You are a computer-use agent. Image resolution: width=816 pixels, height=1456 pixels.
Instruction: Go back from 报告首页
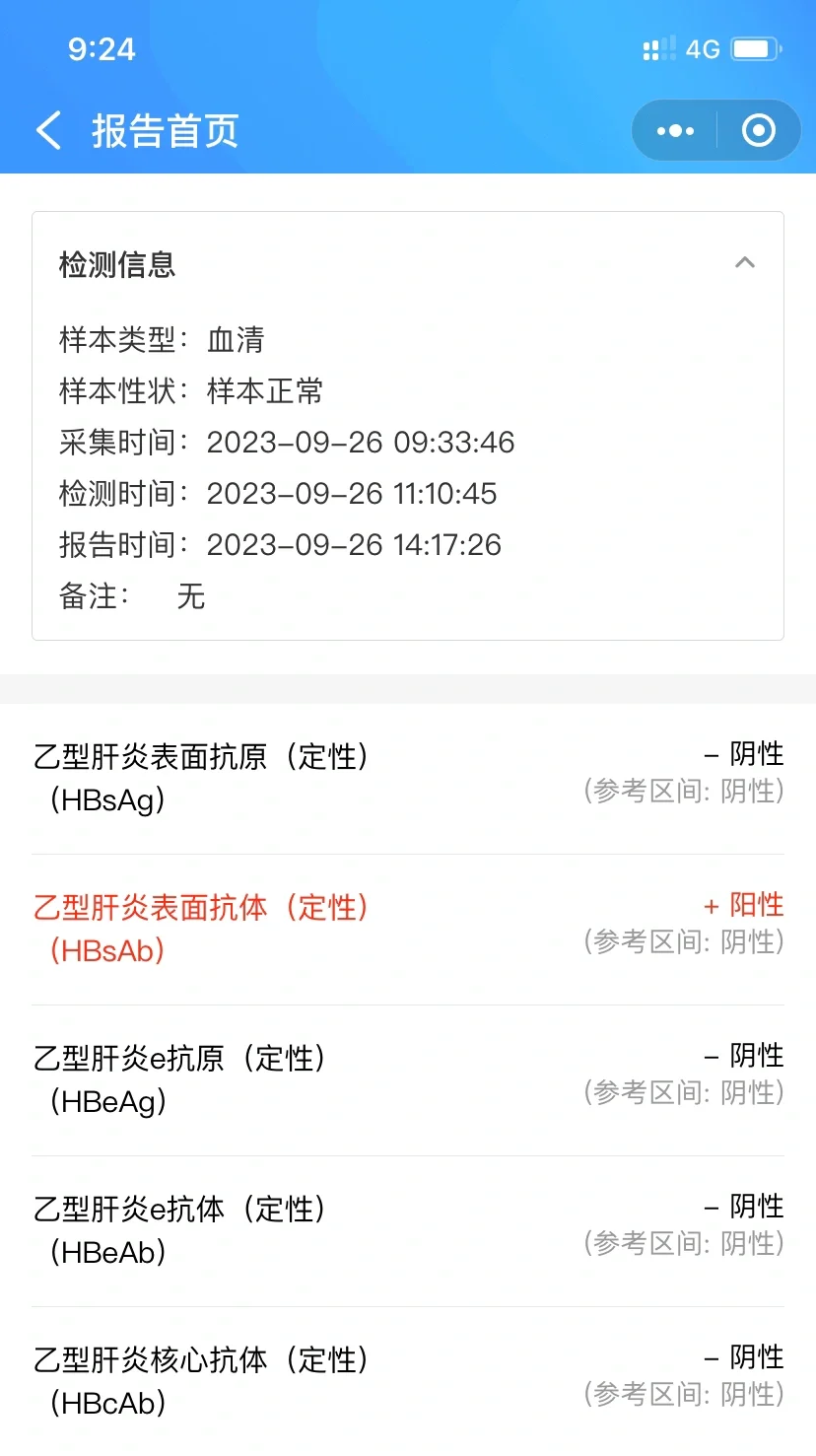(49, 131)
